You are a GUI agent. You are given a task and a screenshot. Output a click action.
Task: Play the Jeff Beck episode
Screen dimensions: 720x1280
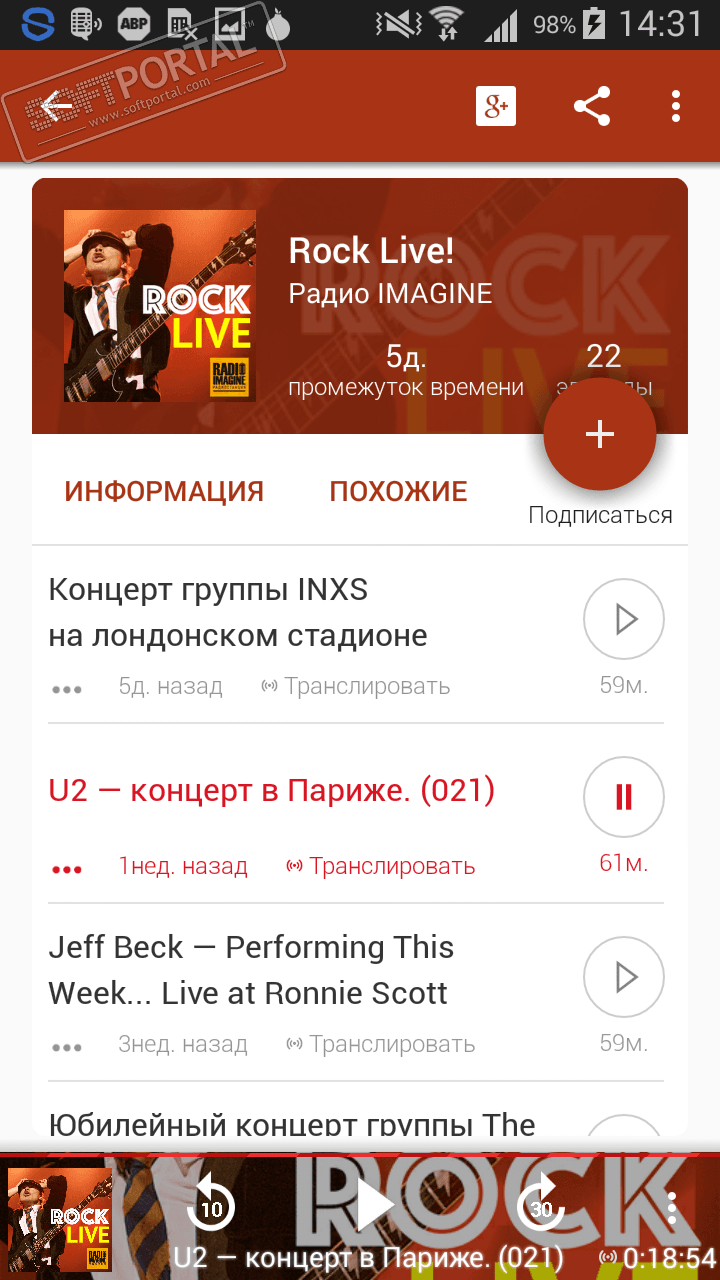(624, 976)
